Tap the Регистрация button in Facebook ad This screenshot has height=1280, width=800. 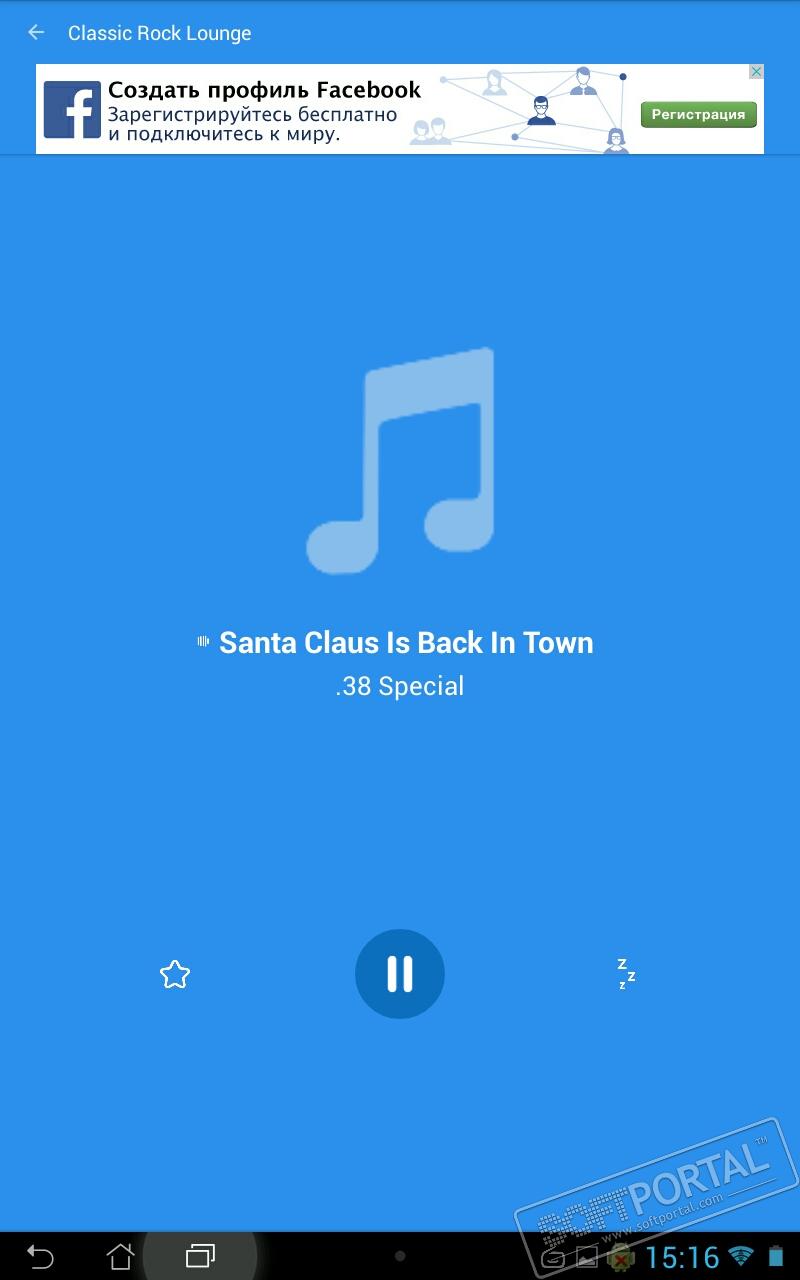698,114
